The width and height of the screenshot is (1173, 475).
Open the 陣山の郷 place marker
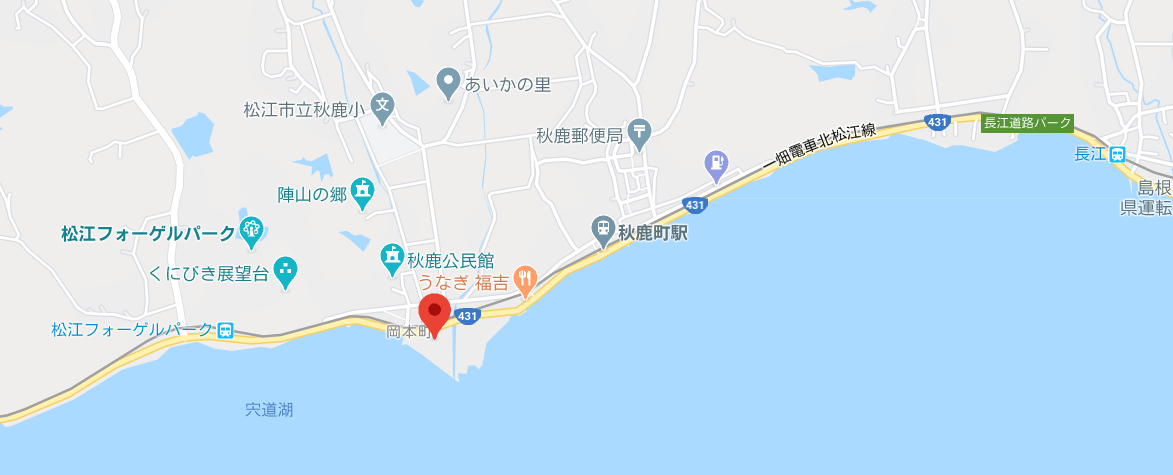point(363,192)
